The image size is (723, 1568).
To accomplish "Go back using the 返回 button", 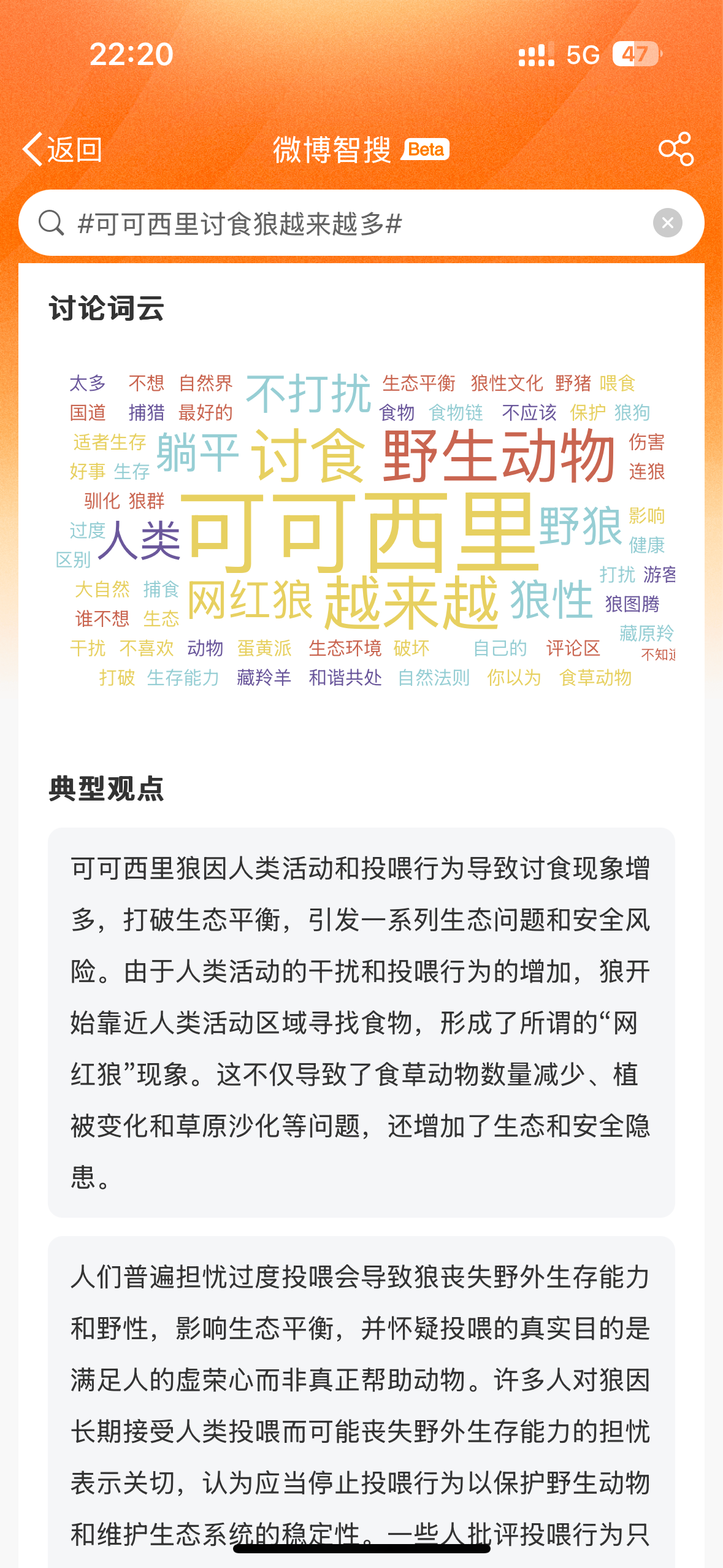I will point(63,149).
